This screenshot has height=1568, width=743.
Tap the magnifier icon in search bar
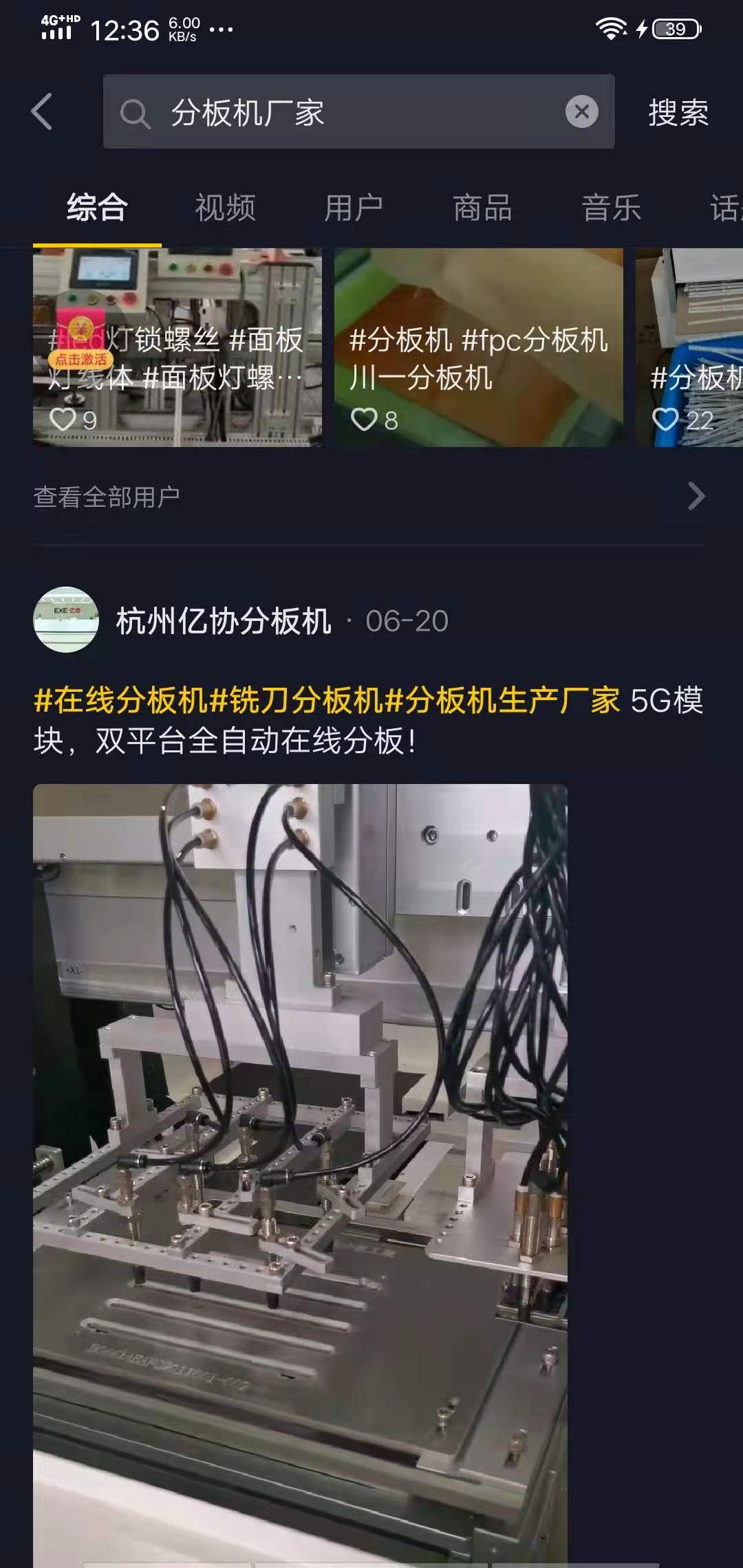point(136,111)
